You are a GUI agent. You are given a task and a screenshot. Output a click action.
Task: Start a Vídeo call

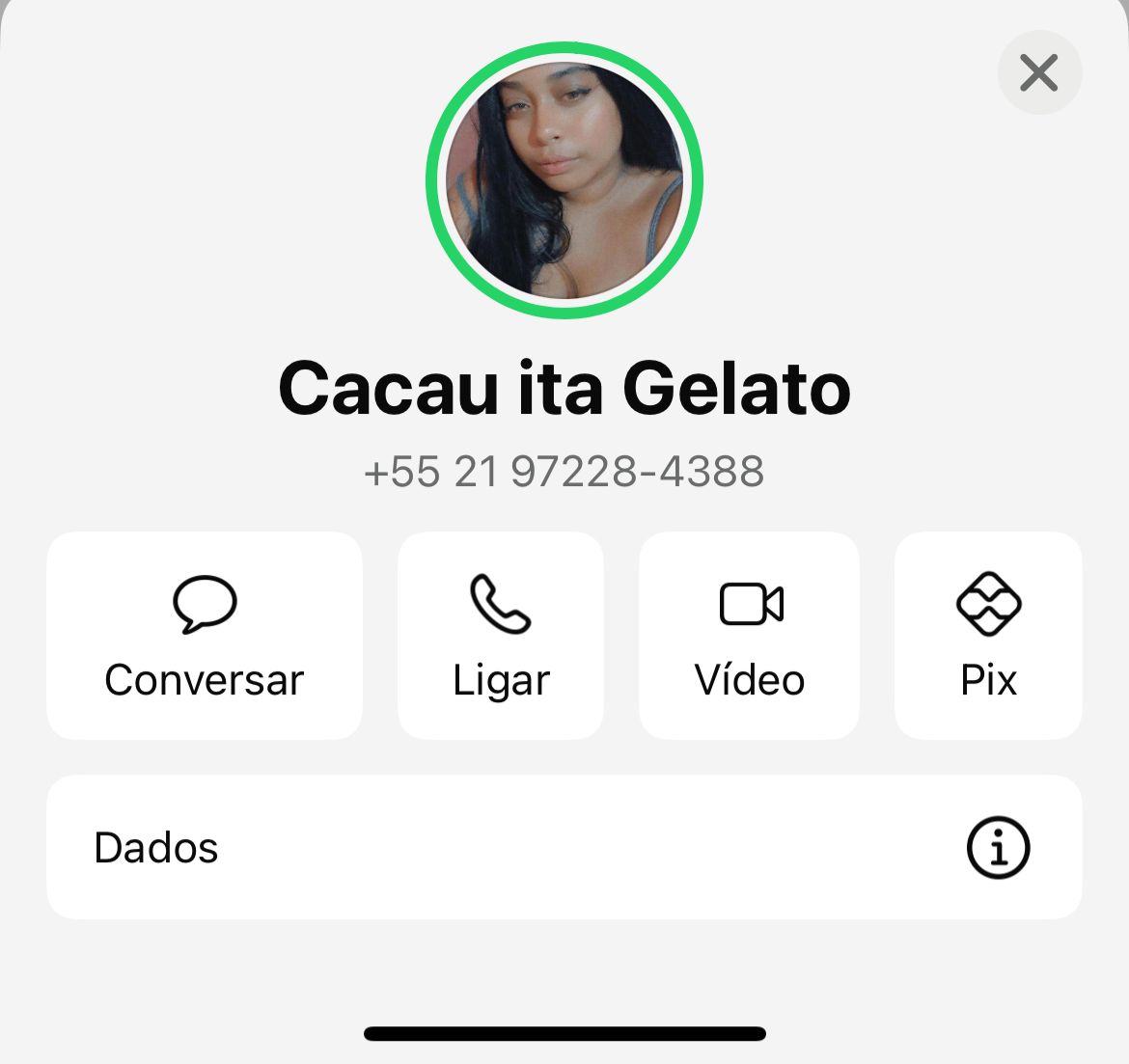750,636
